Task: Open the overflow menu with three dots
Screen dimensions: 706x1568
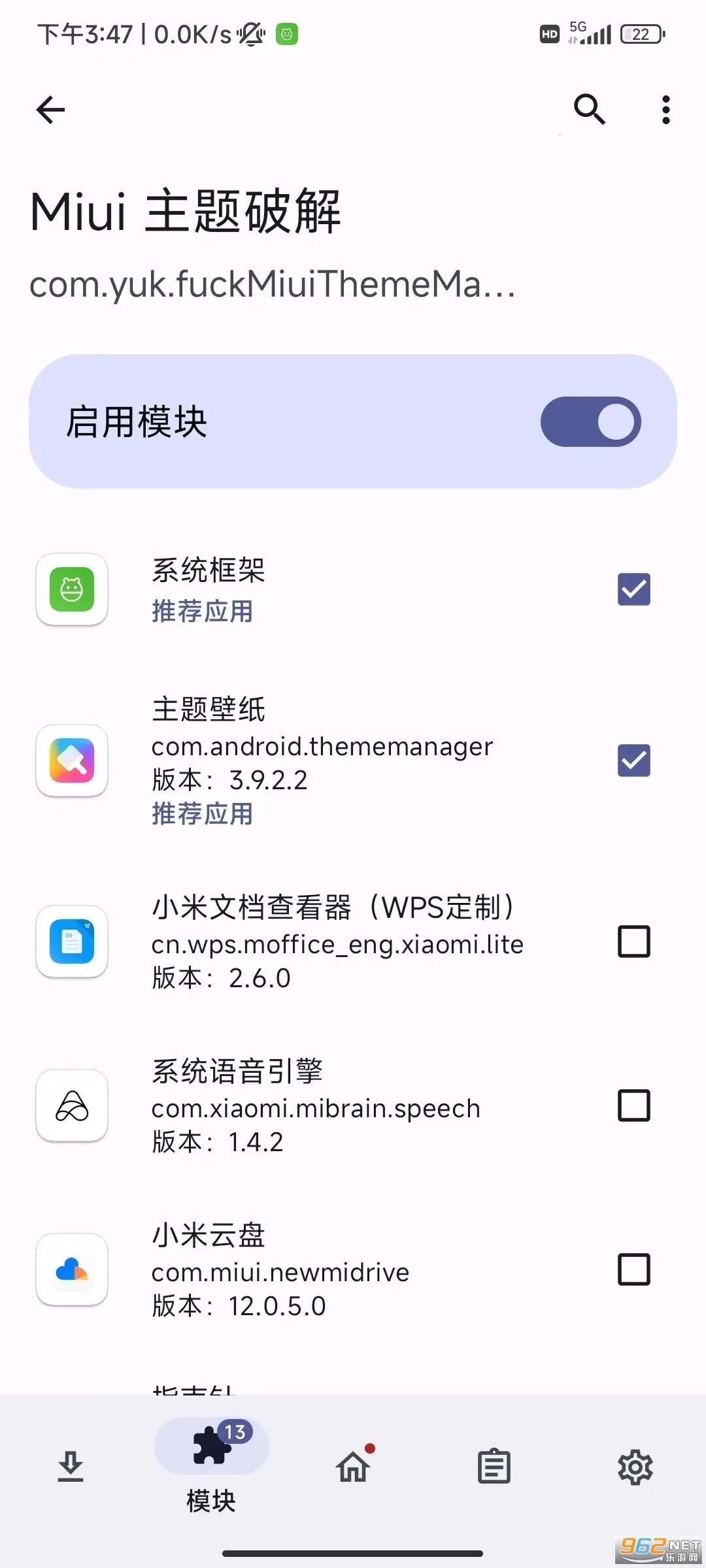Action: pyautogui.click(x=665, y=109)
